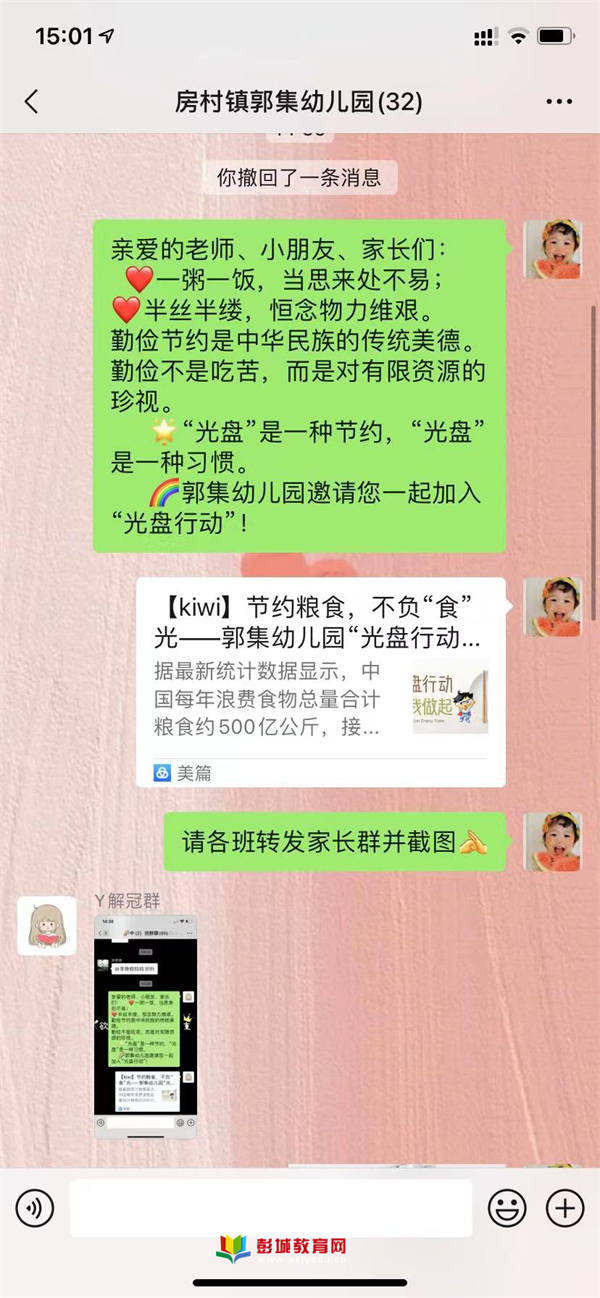Switch to voice message input
The width and height of the screenshot is (600, 1298).
[x=35, y=1208]
